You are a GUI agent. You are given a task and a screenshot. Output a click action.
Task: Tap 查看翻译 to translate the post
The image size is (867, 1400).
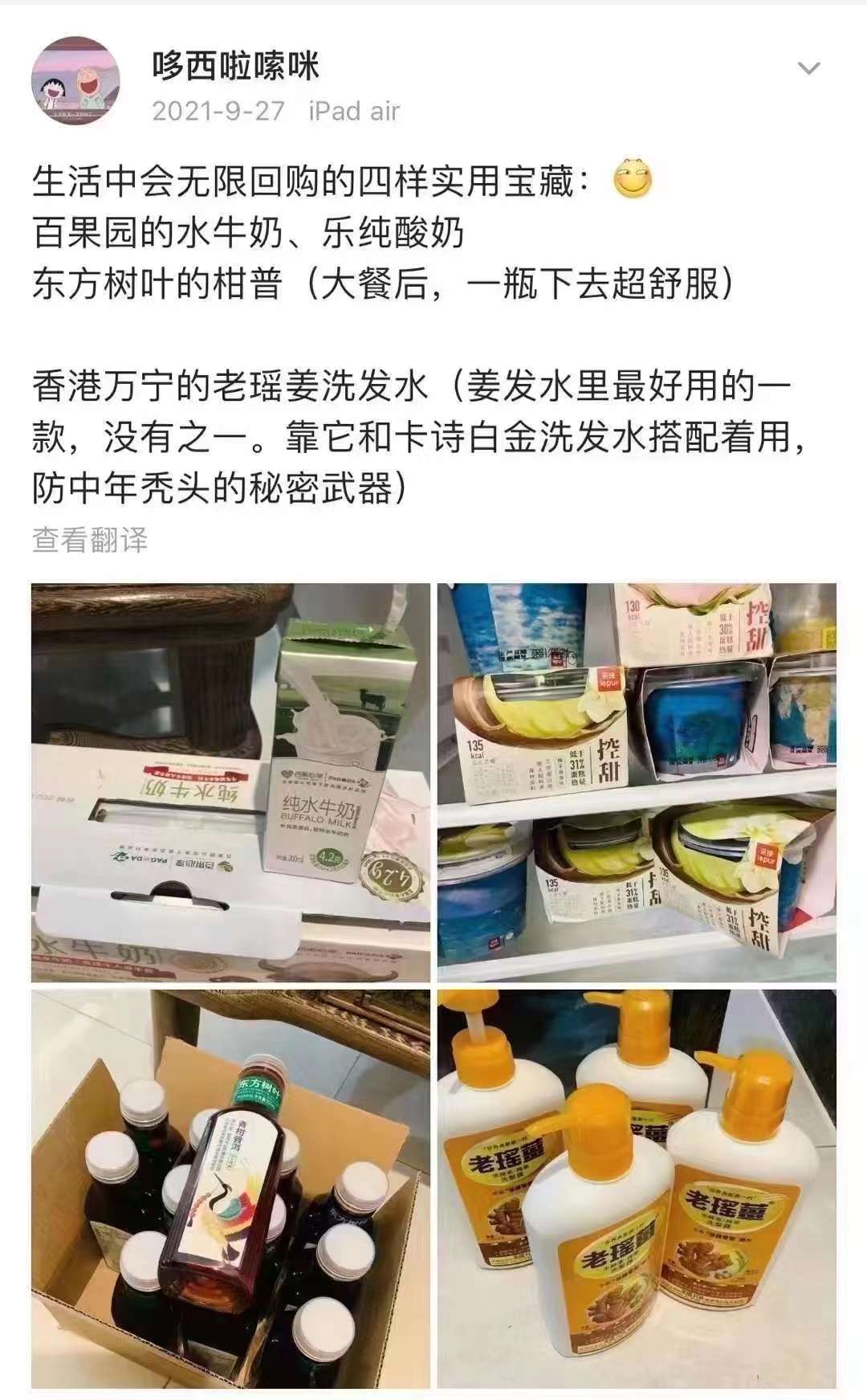(x=90, y=540)
